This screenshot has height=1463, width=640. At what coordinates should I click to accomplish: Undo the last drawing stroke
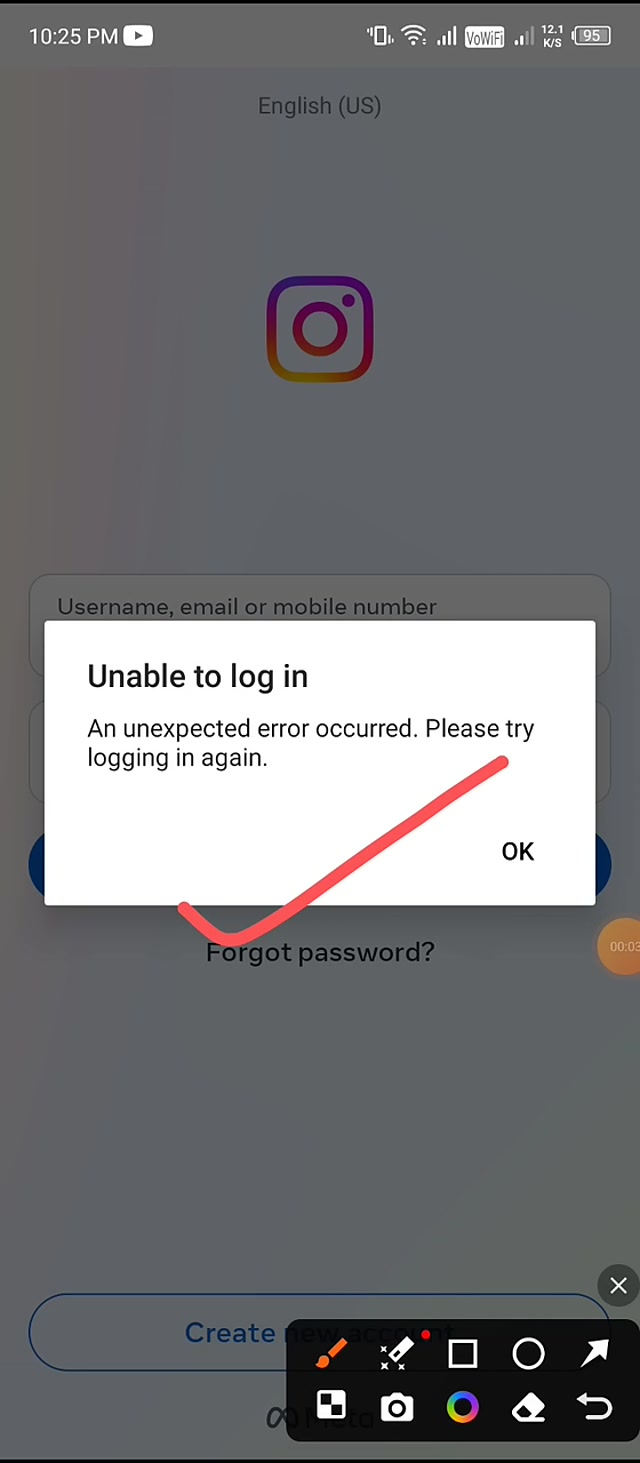click(x=594, y=1408)
